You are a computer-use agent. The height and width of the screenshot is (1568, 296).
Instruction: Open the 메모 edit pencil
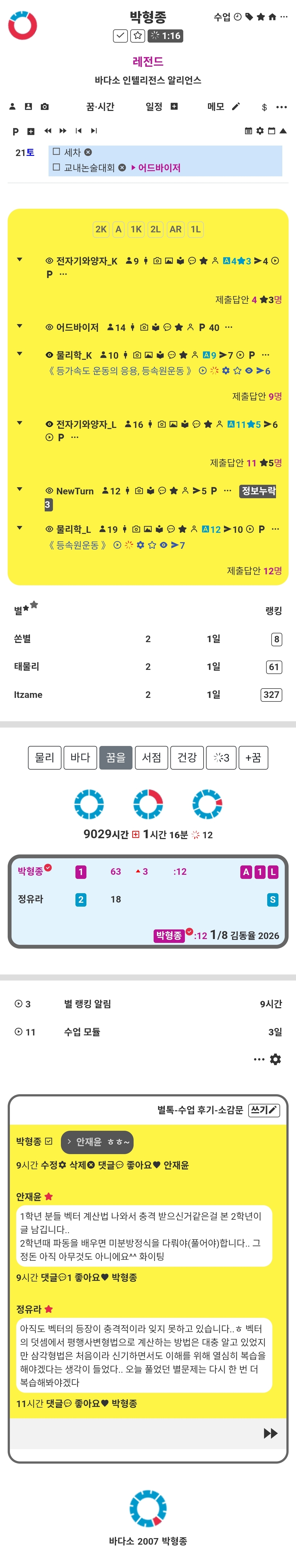pos(236,107)
